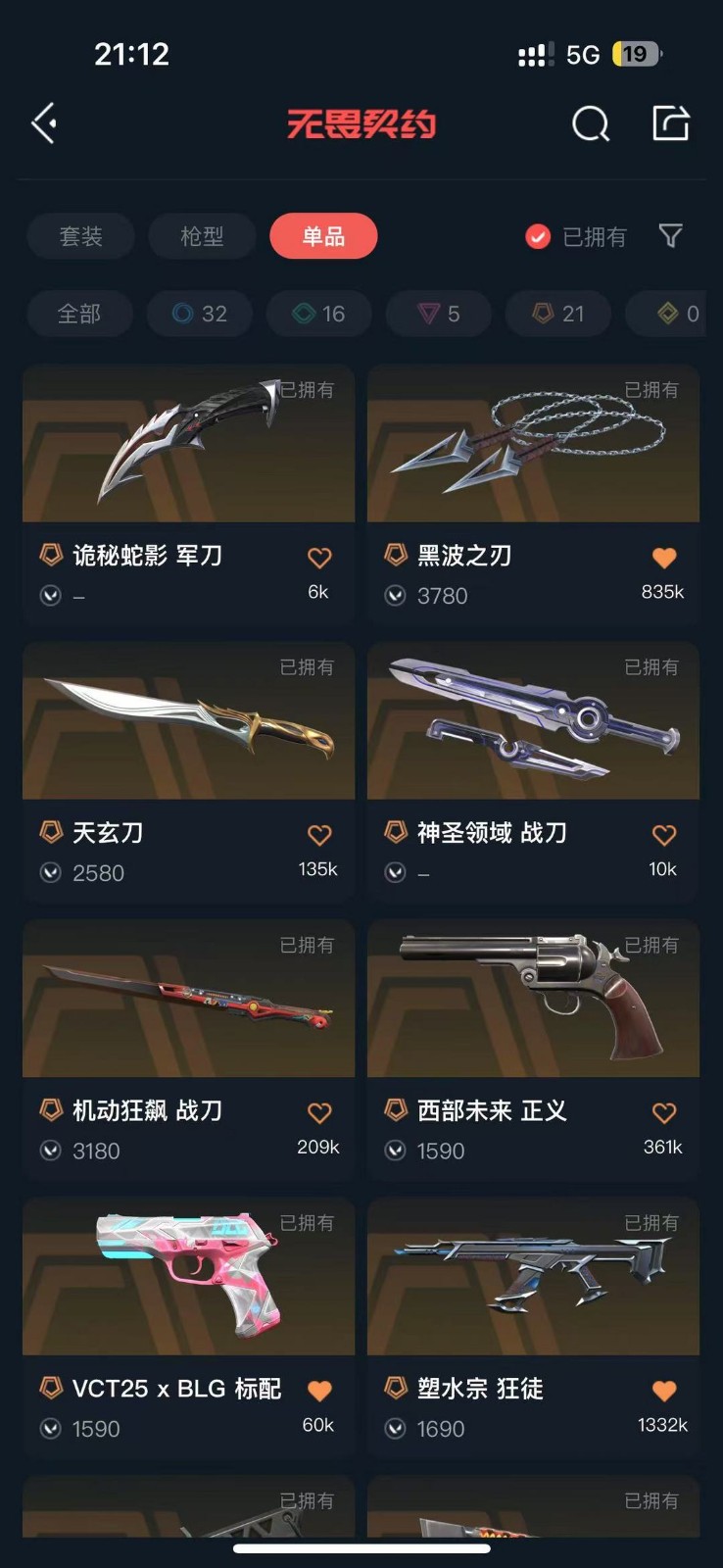Filter by the green tier chip showing 16
Viewport: 723px width, 1568px height.
click(x=319, y=314)
